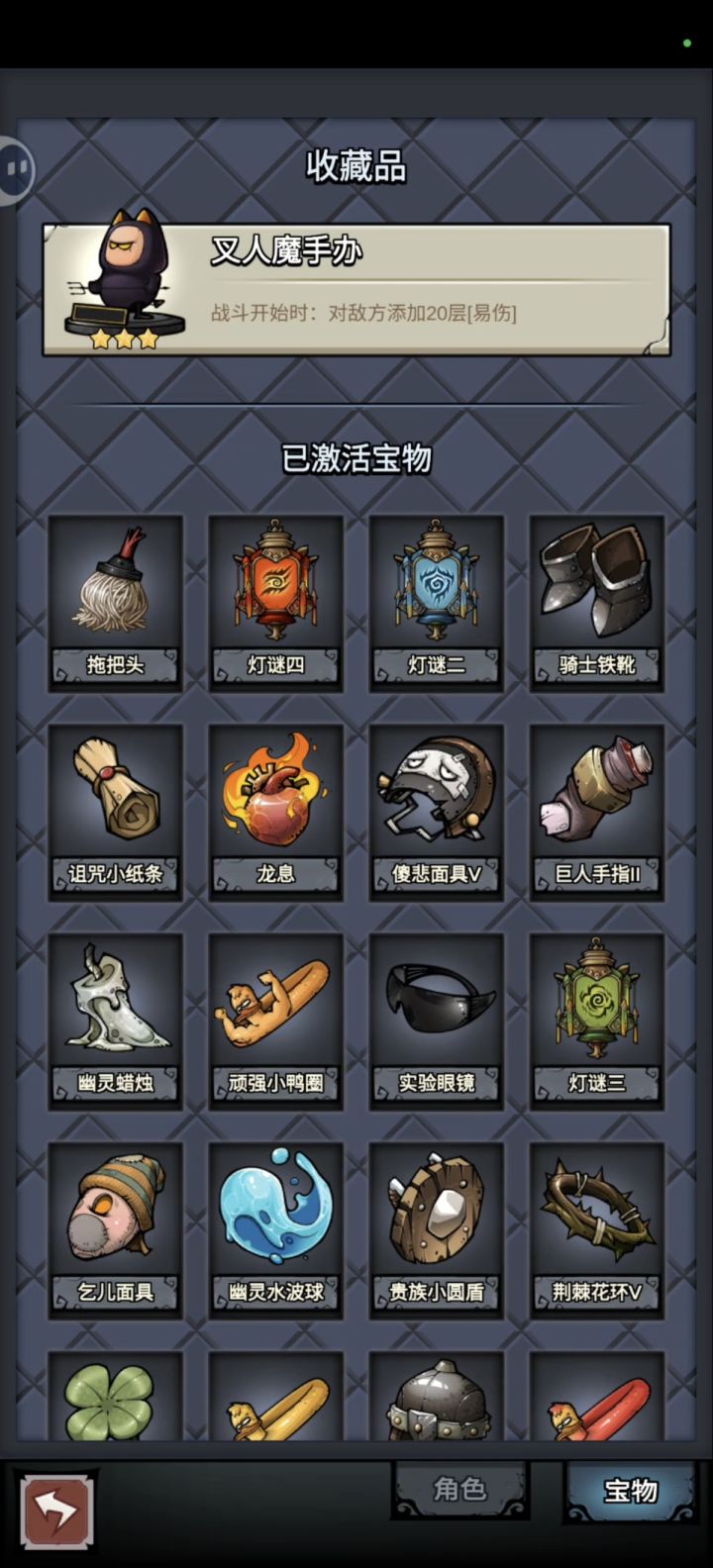The image size is (713, 1568).
Task: Select the 拖把头 (Mop Head) treasure icon
Action: tap(116, 594)
